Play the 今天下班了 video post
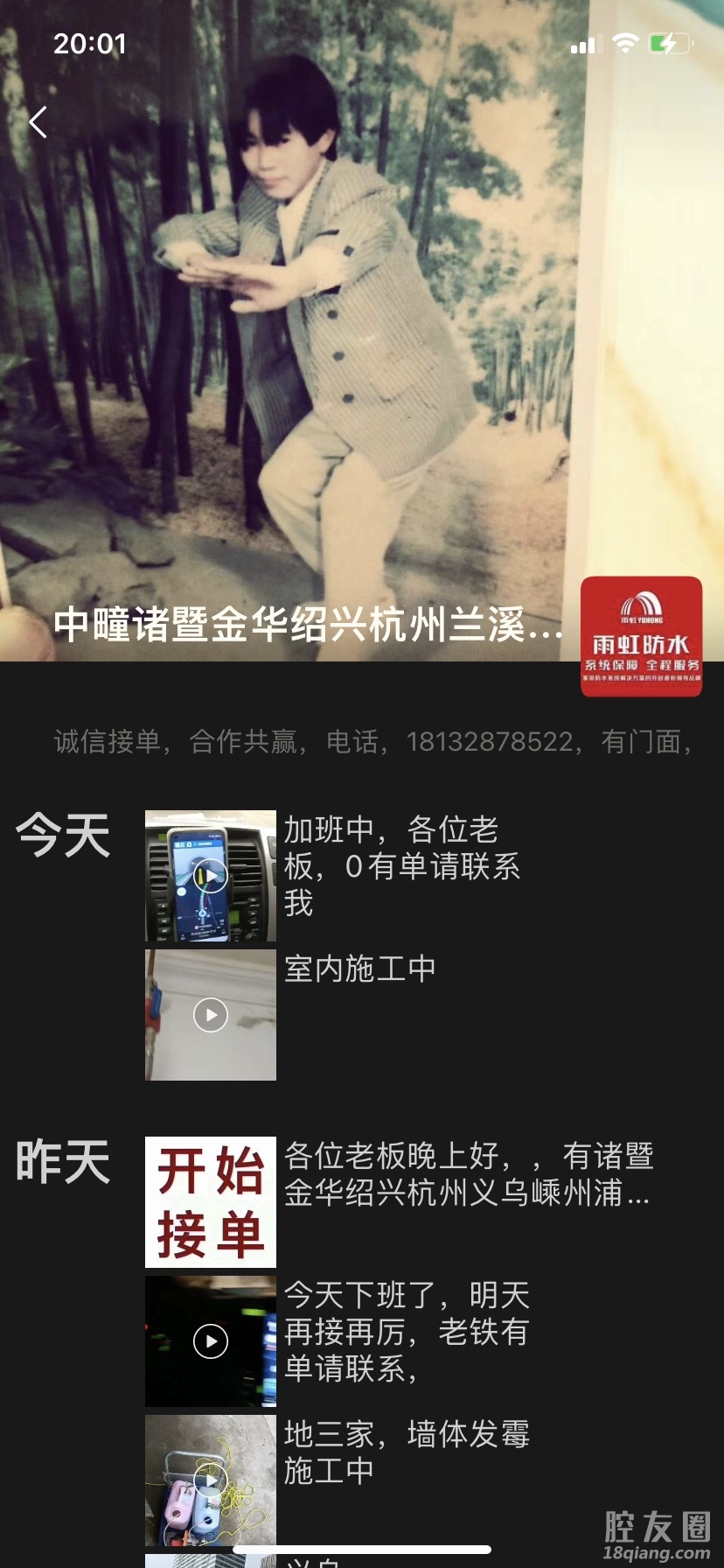This screenshot has width=724, height=1568. pyautogui.click(x=211, y=1341)
